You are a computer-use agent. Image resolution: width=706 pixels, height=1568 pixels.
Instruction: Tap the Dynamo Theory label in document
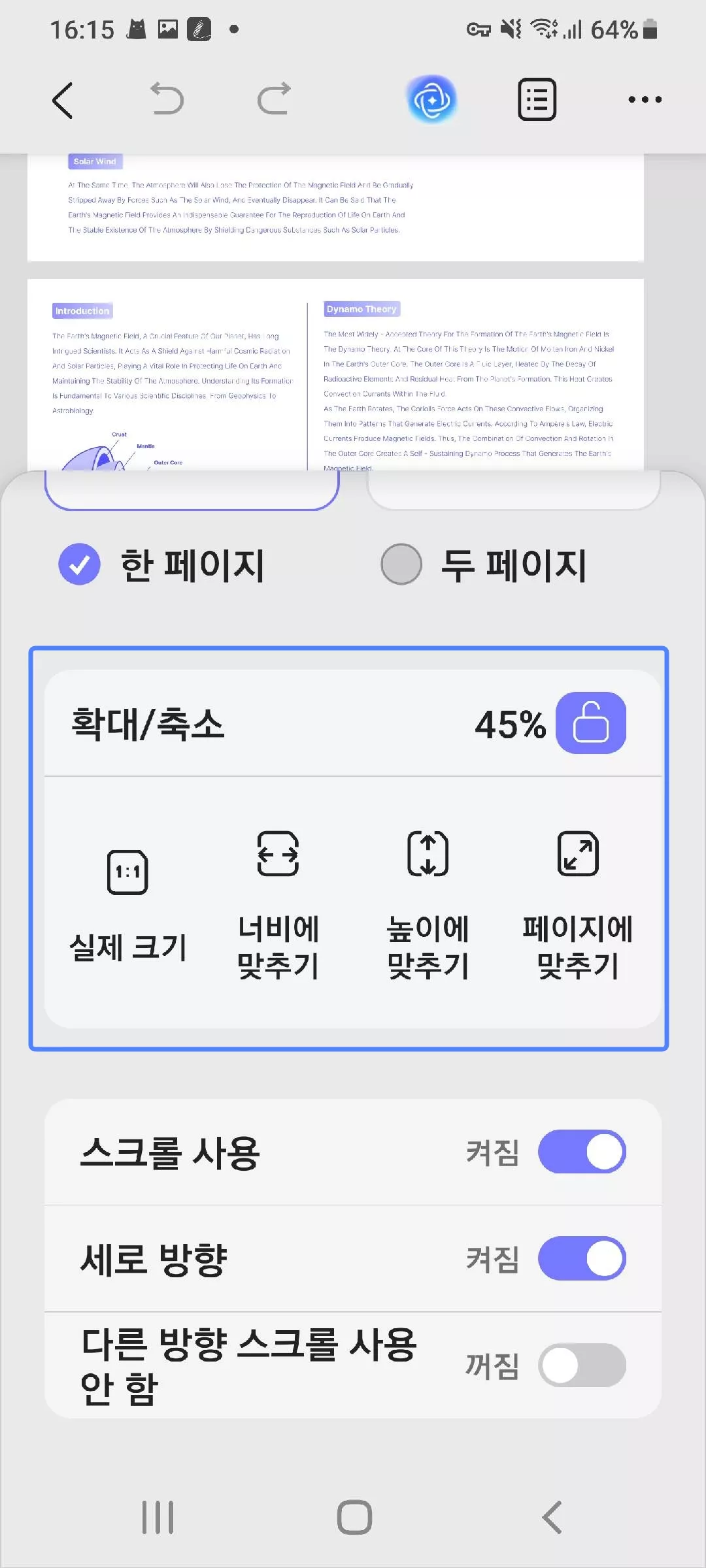361,308
